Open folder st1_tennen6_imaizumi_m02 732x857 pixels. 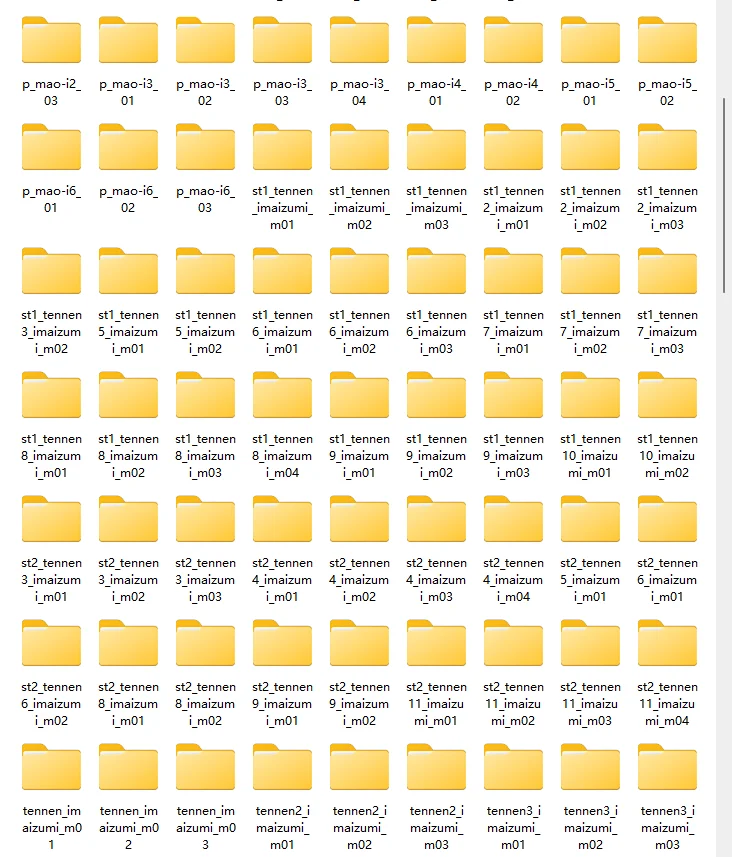359,272
